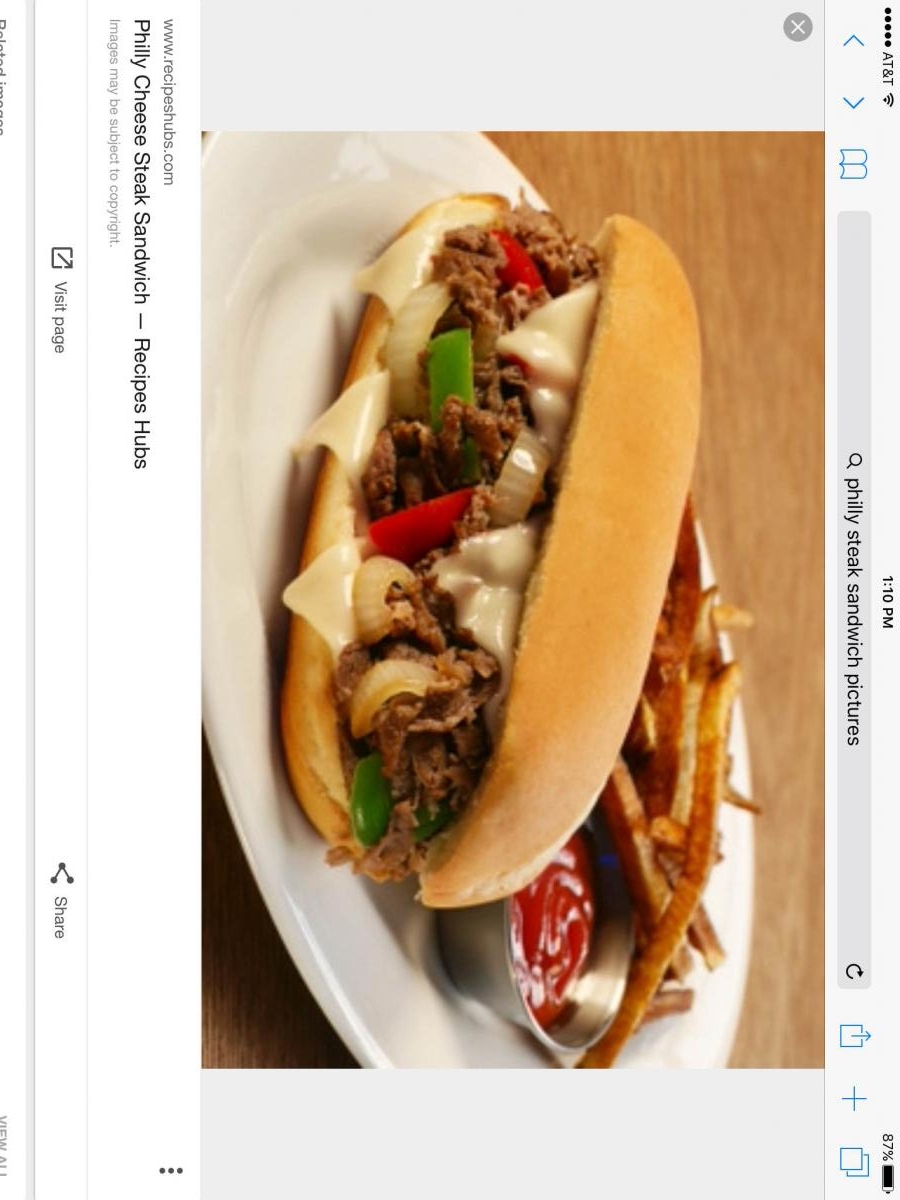
Task: Tap the address bar with philly steak search
Action: point(853,598)
